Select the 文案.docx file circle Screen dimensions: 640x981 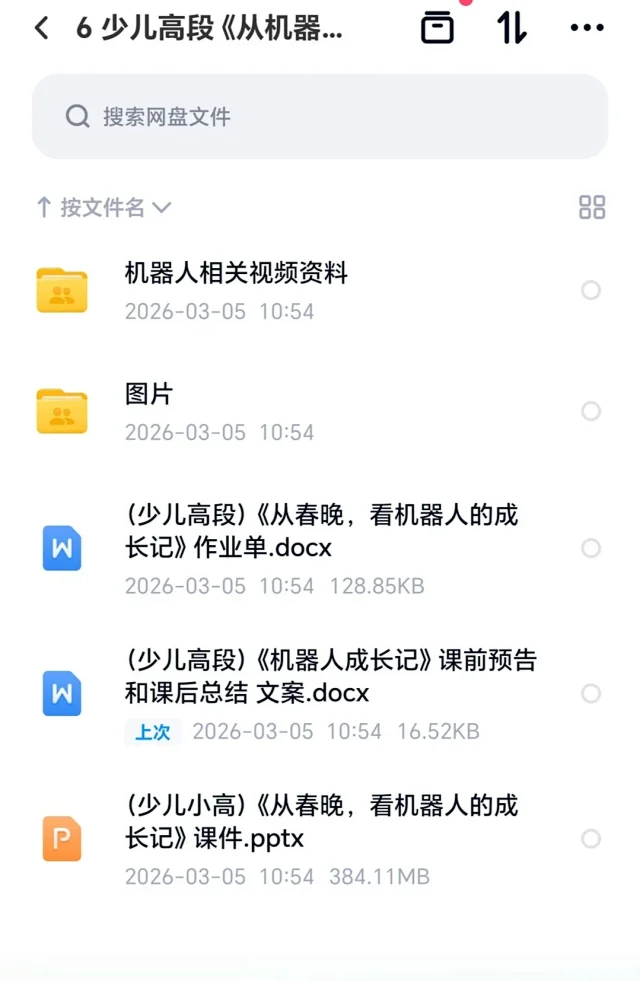coord(591,693)
